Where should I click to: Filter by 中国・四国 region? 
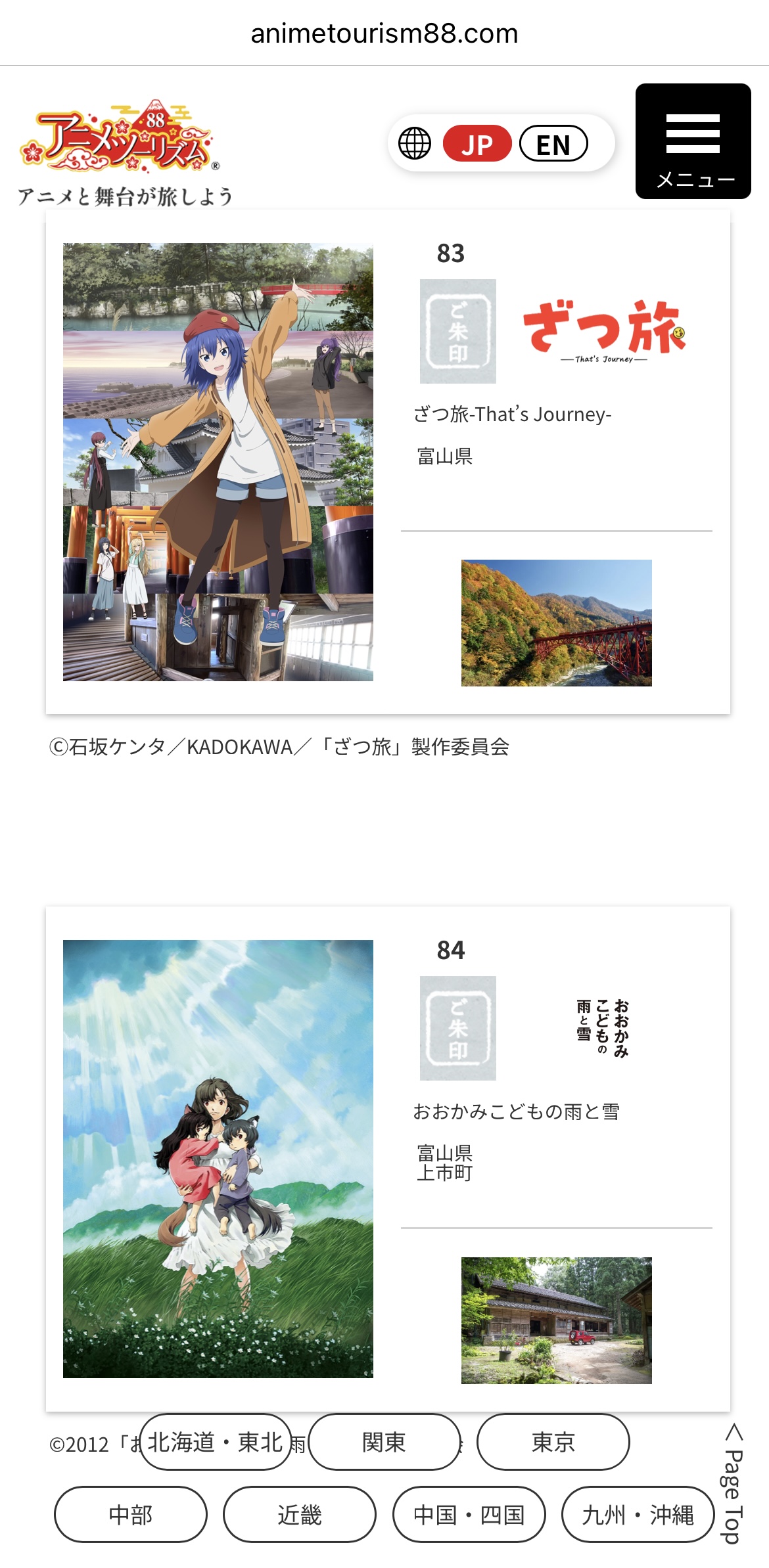pos(469,1515)
